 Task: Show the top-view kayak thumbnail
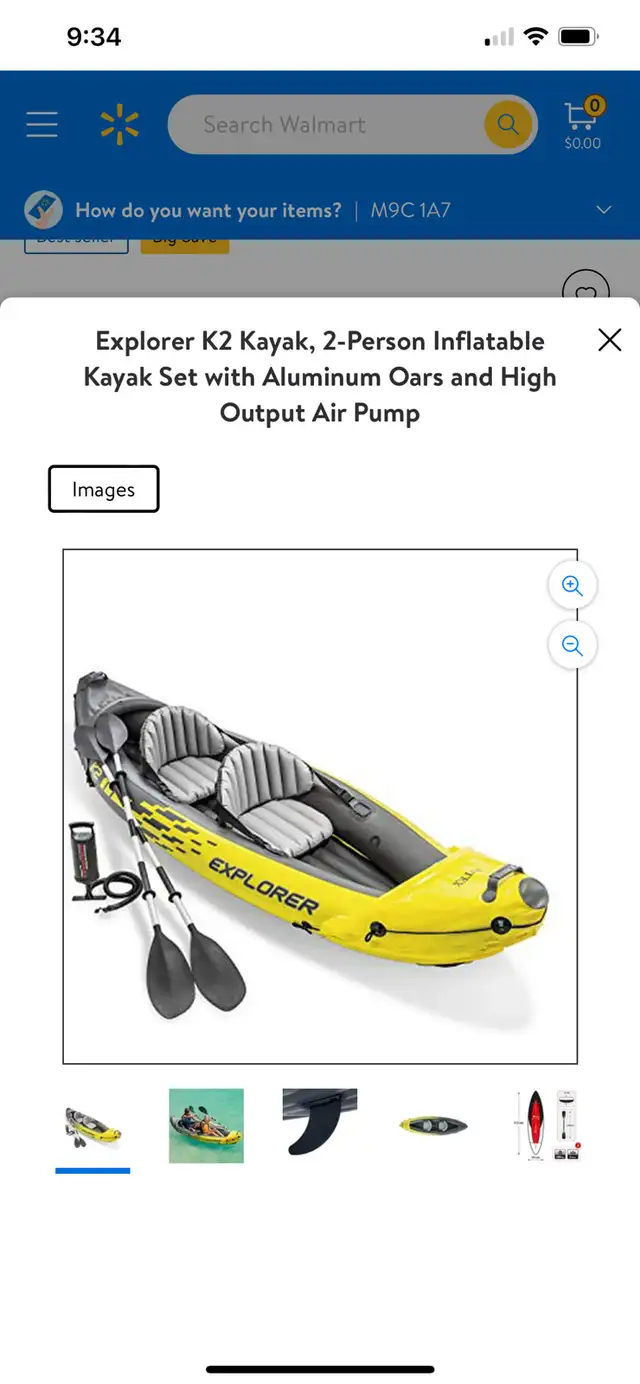(433, 1126)
